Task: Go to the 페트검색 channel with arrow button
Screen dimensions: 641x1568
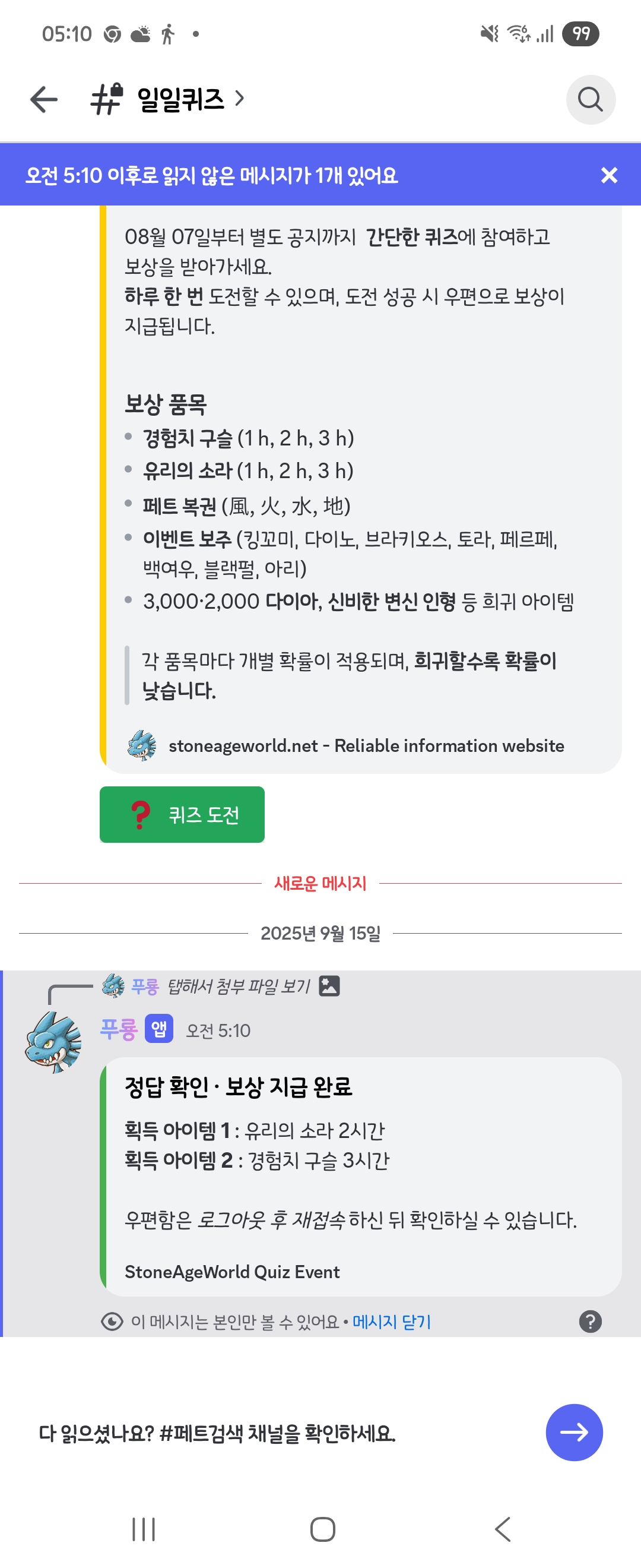Action: 573,1432
